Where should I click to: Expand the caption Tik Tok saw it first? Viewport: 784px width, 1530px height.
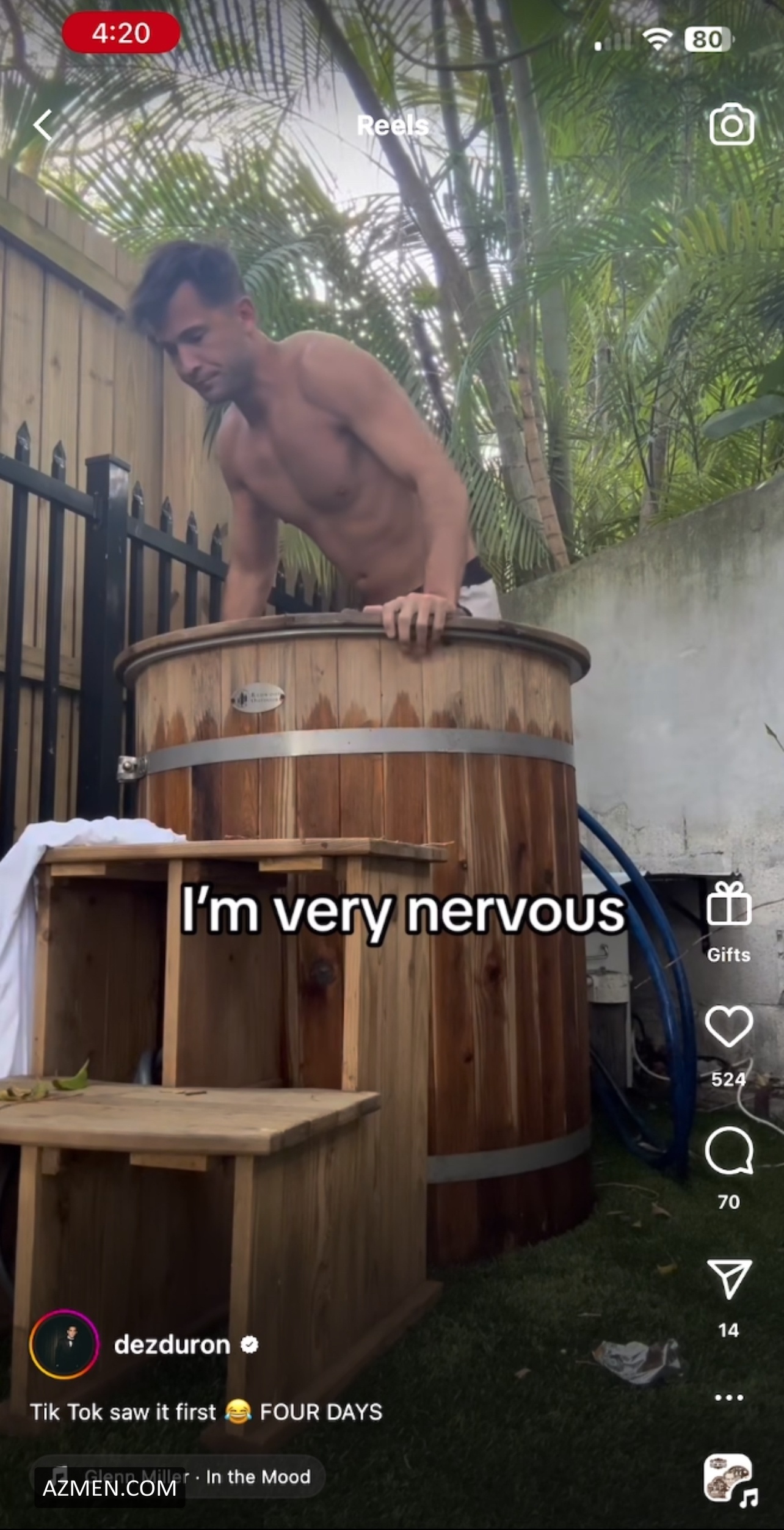(206, 1412)
